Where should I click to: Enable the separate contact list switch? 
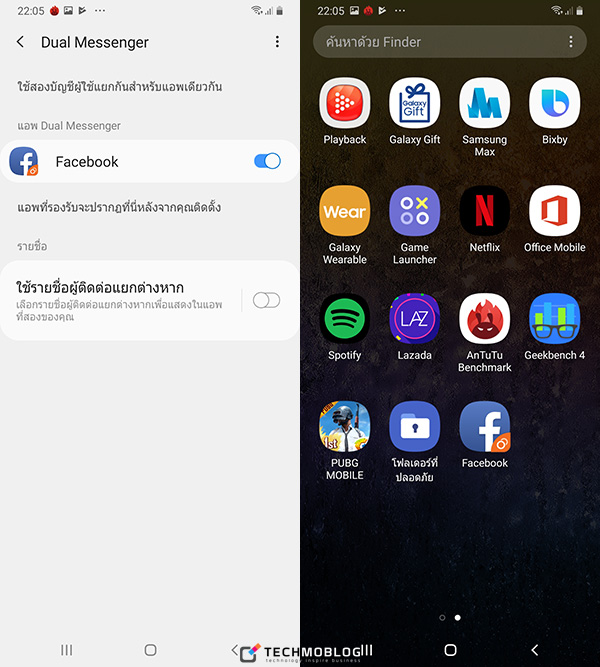point(266,300)
